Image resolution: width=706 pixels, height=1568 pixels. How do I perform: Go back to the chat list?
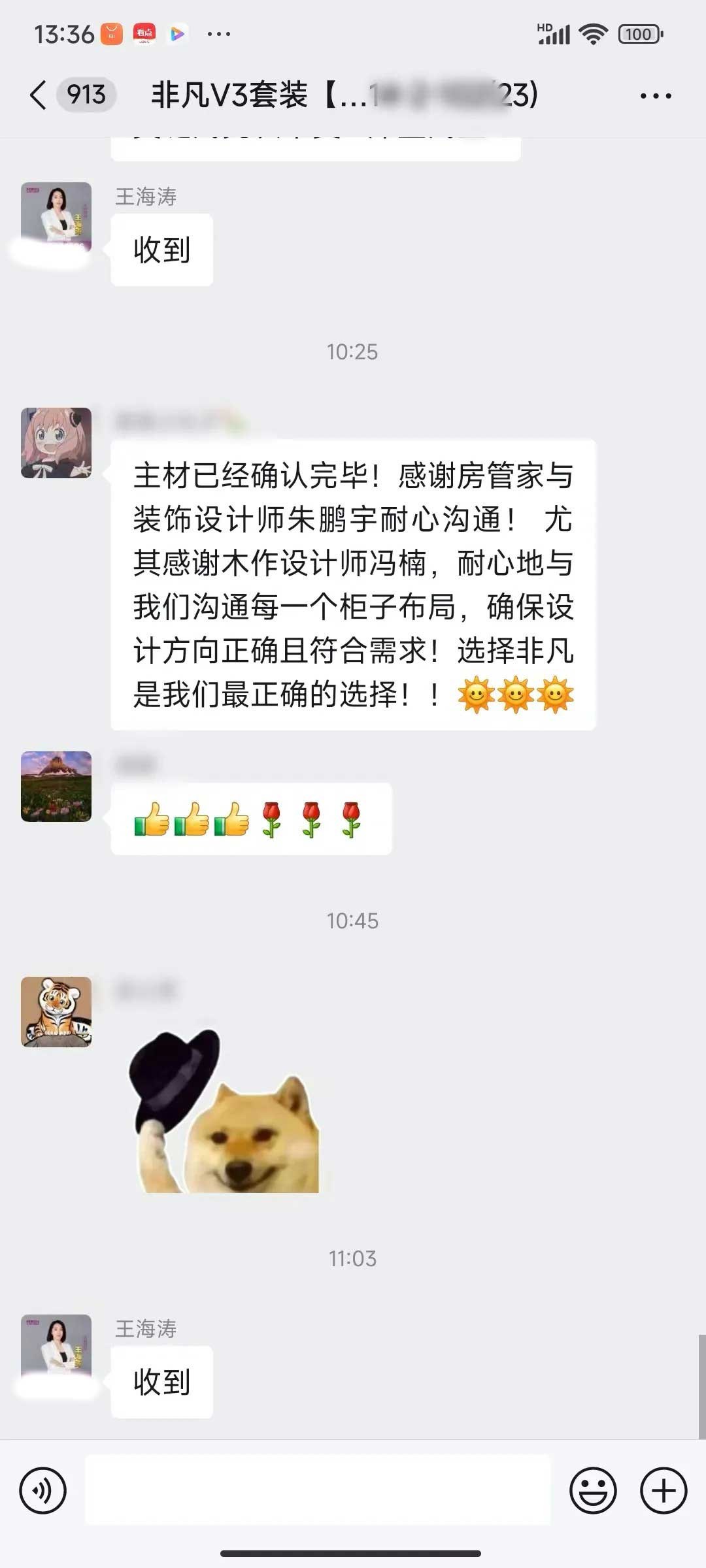tap(39, 95)
